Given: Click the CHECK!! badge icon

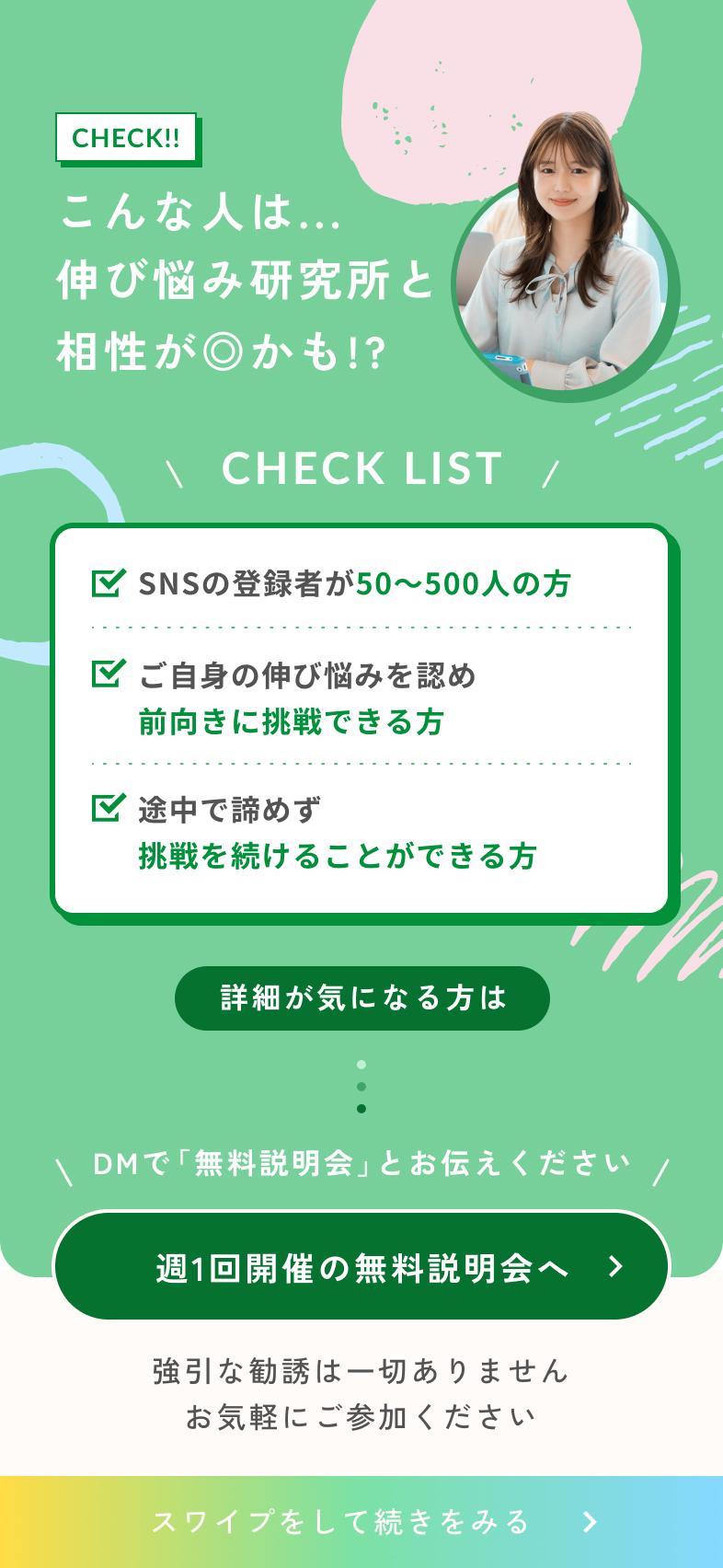Looking at the screenshot, I should 127,141.
